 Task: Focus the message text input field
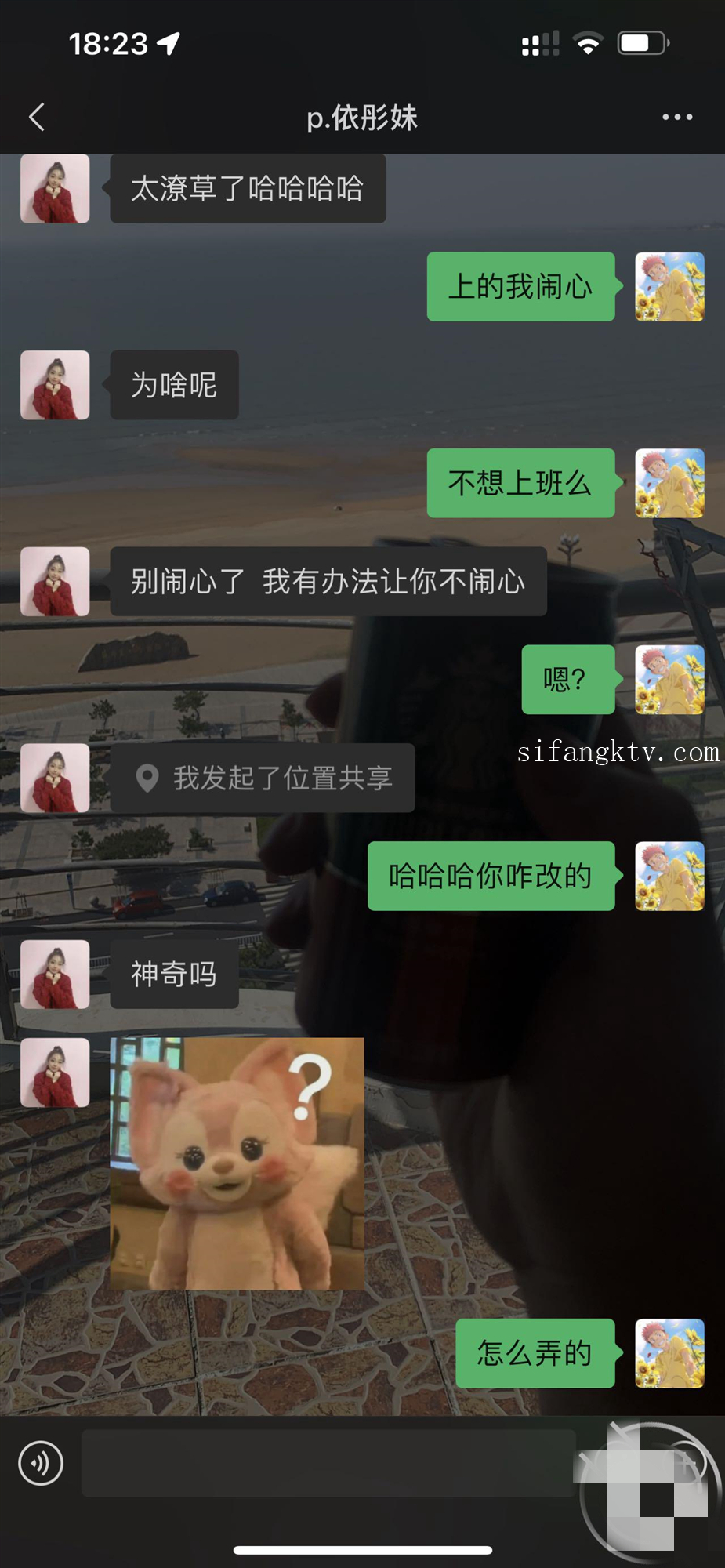329,1463
